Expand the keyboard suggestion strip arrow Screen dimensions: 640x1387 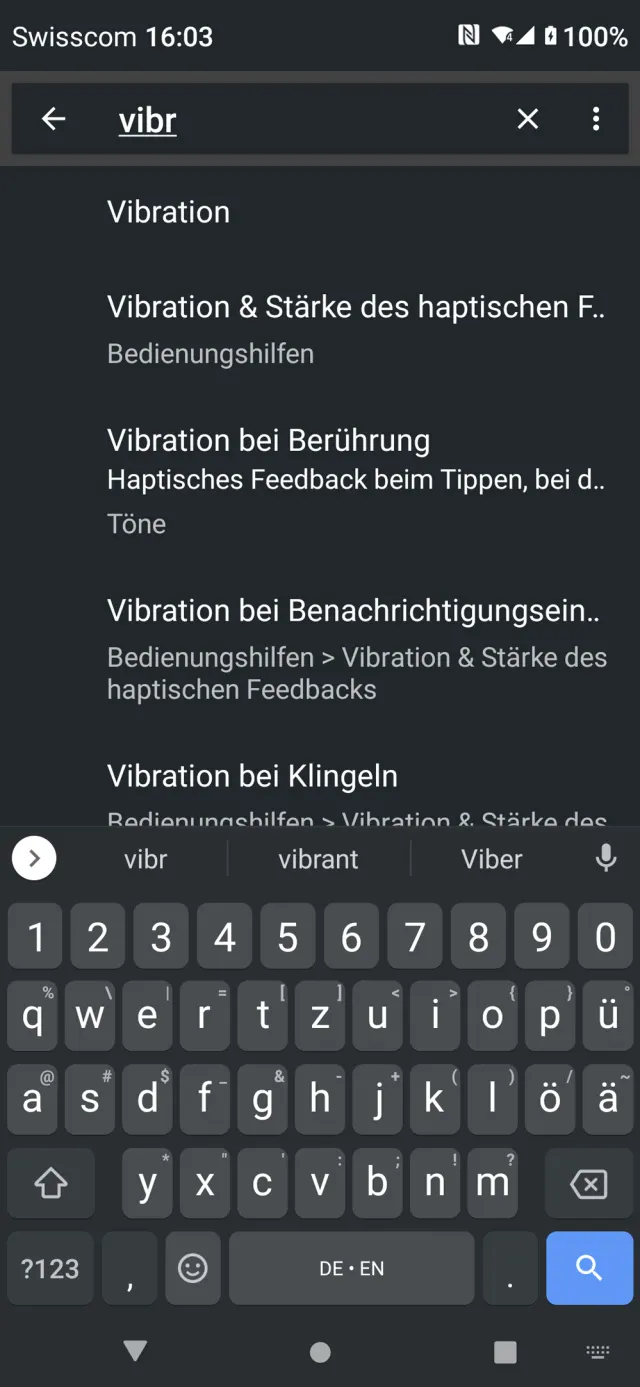[34, 858]
